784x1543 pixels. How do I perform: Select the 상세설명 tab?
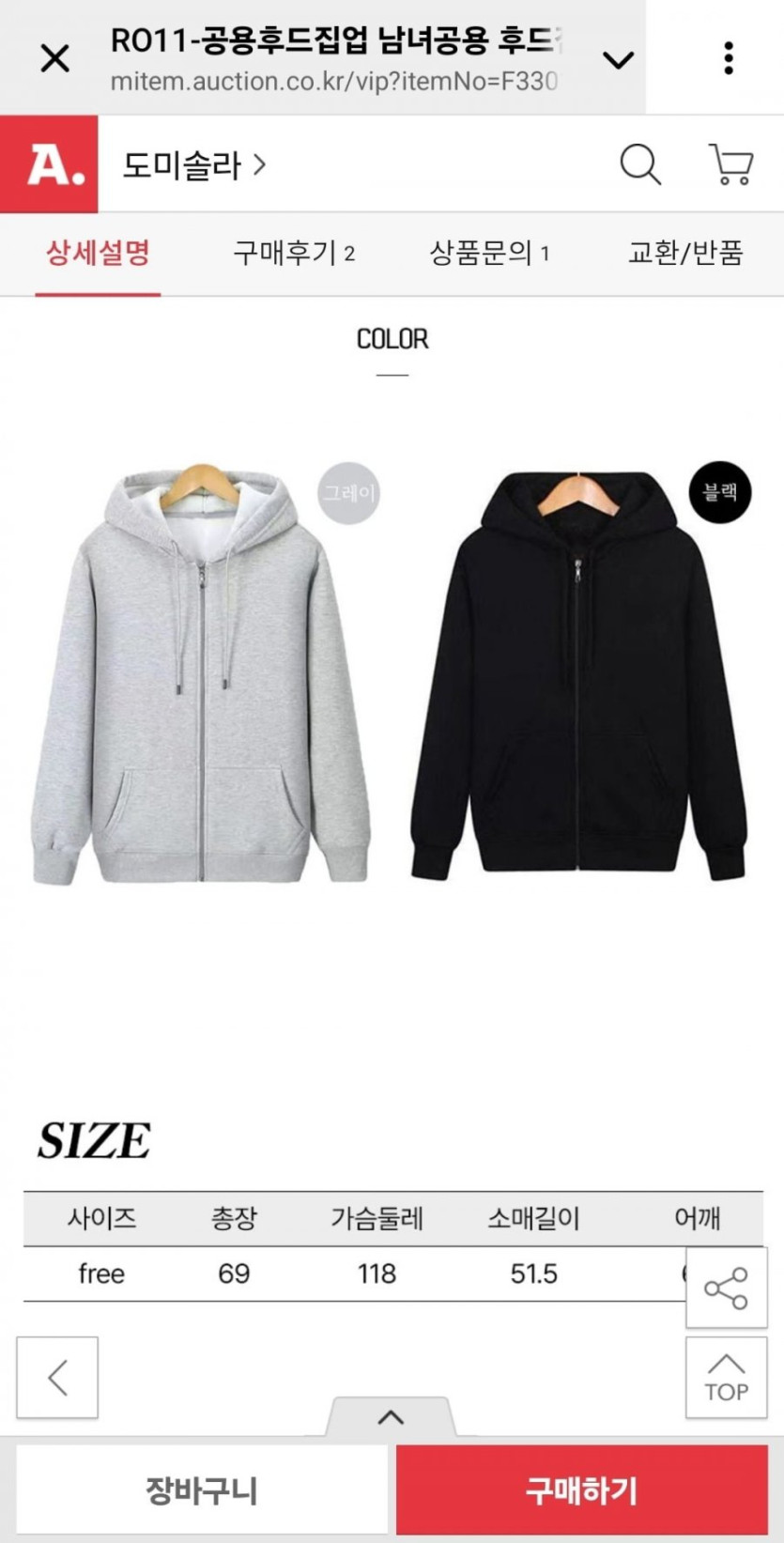[x=98, y=253]
